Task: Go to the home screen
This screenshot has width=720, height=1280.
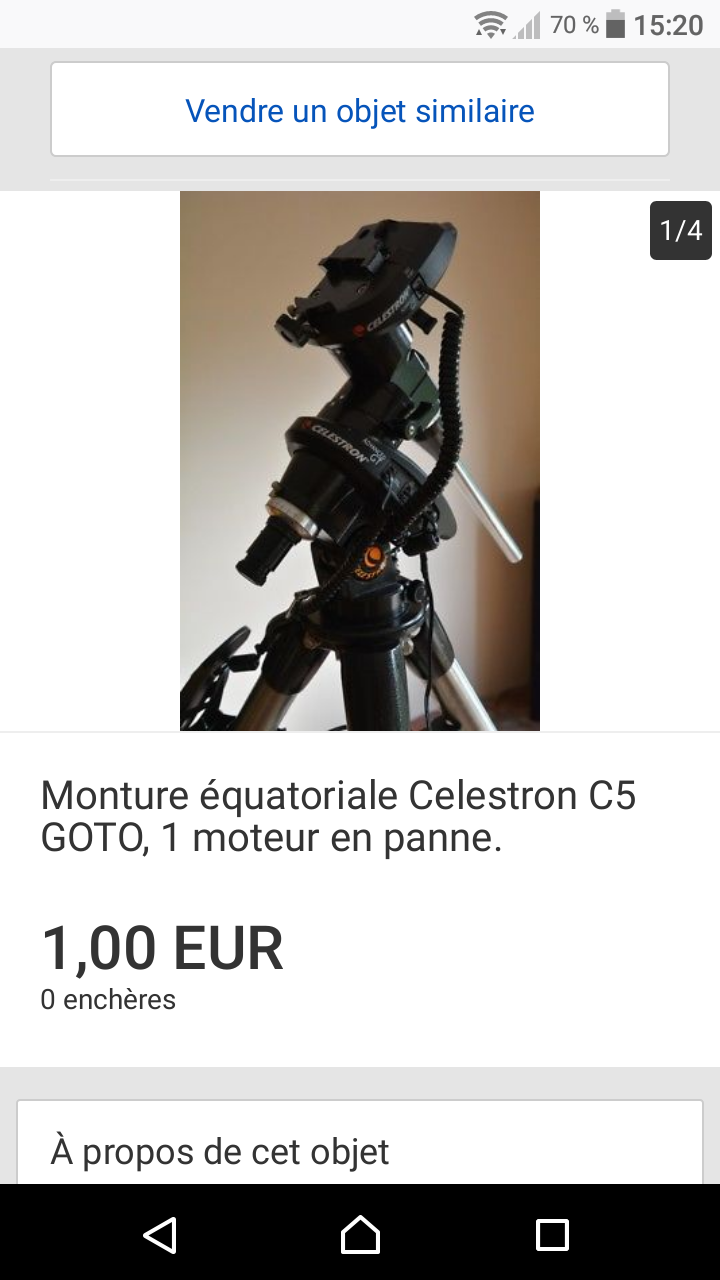Action: [x=360, y=1234]
